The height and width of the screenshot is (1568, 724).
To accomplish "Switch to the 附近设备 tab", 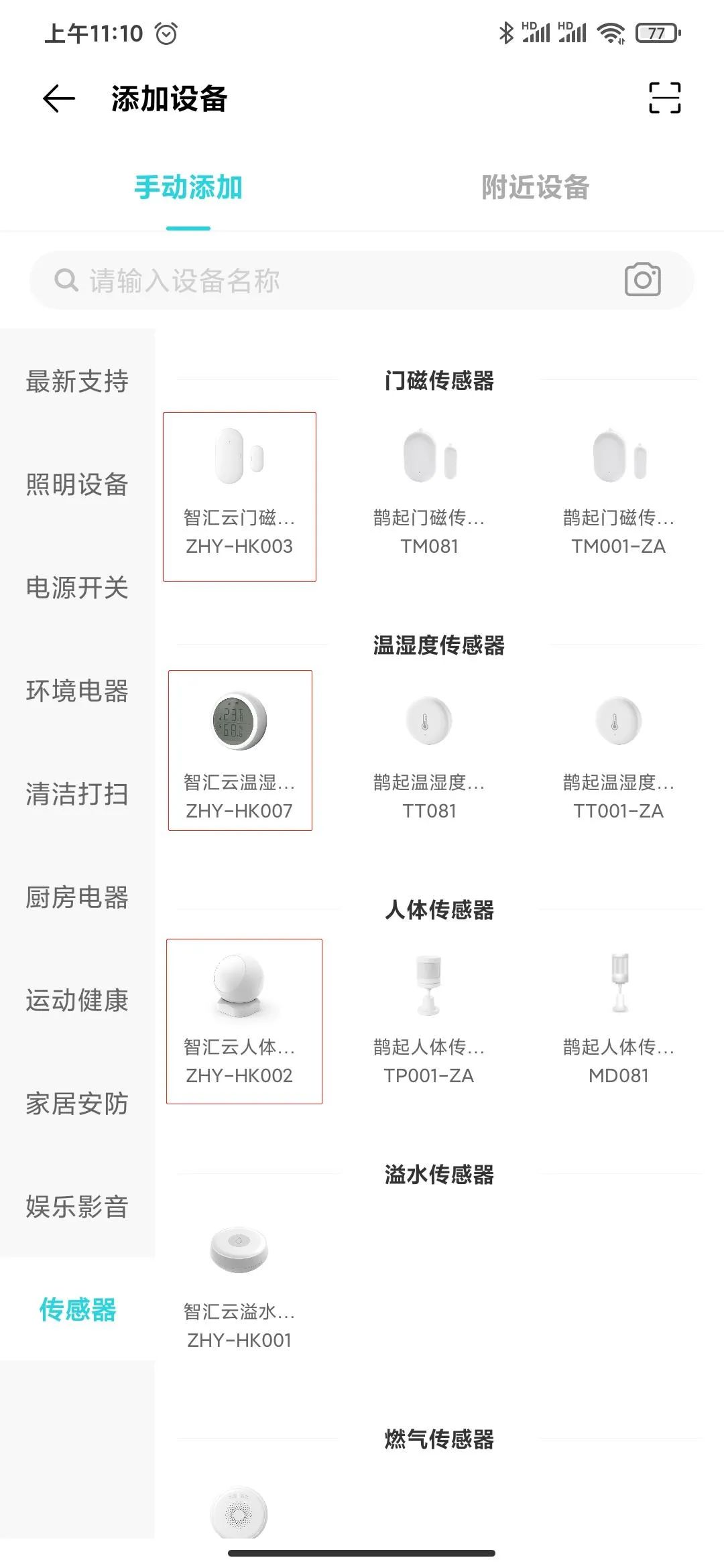I will point(535,188).
